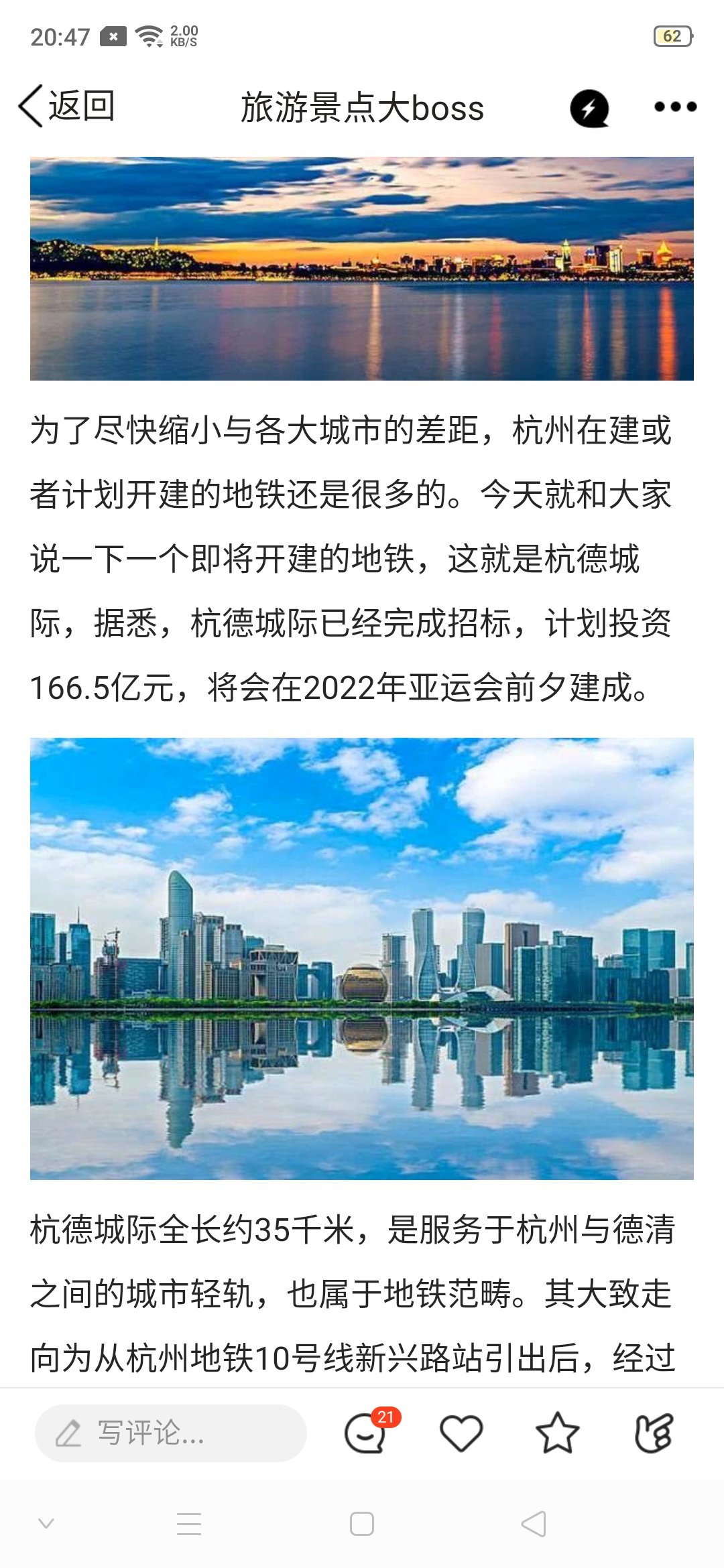This screenshot has height=1568, width=724.
Task: Tap the system back triangle
Action: click(x=534, y=1524)
